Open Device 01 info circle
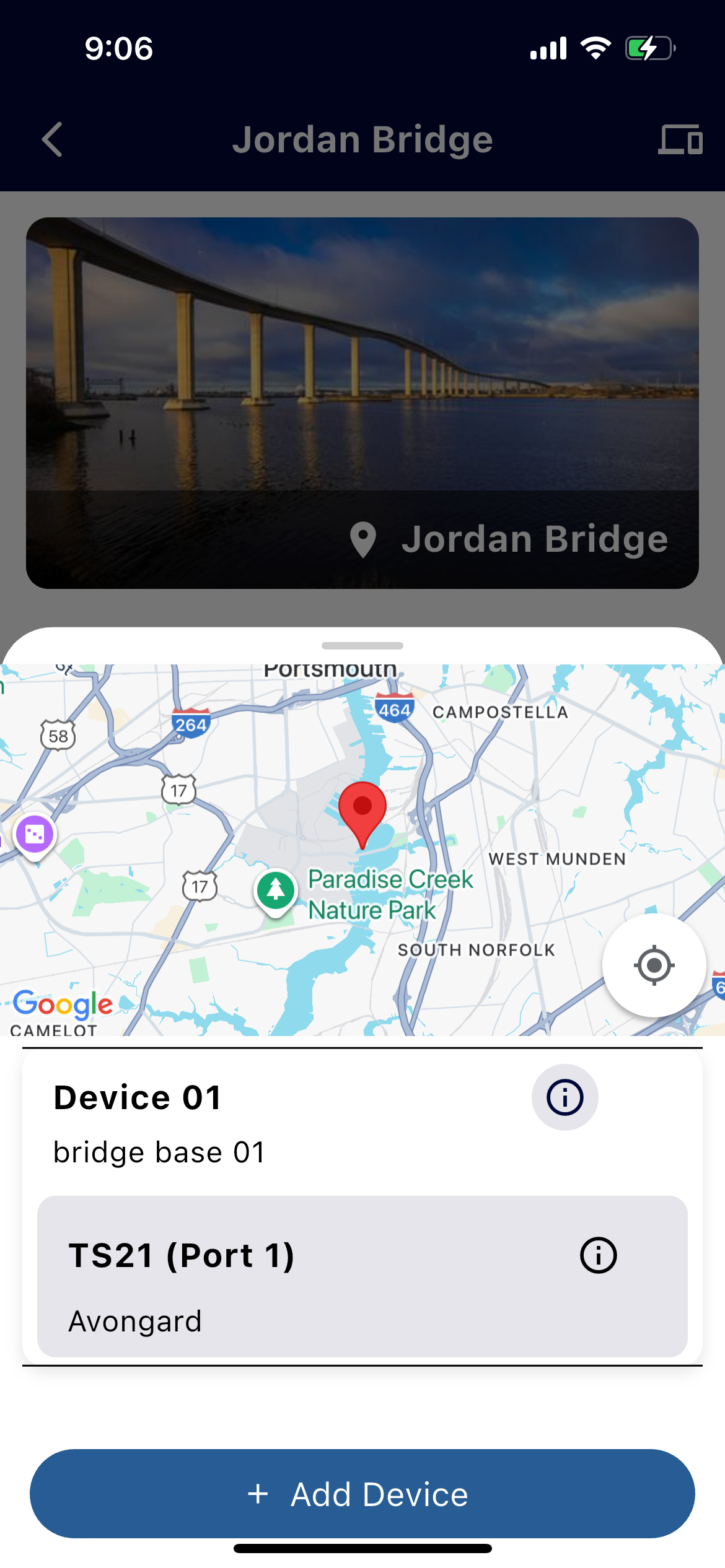 coord(565,1096)
